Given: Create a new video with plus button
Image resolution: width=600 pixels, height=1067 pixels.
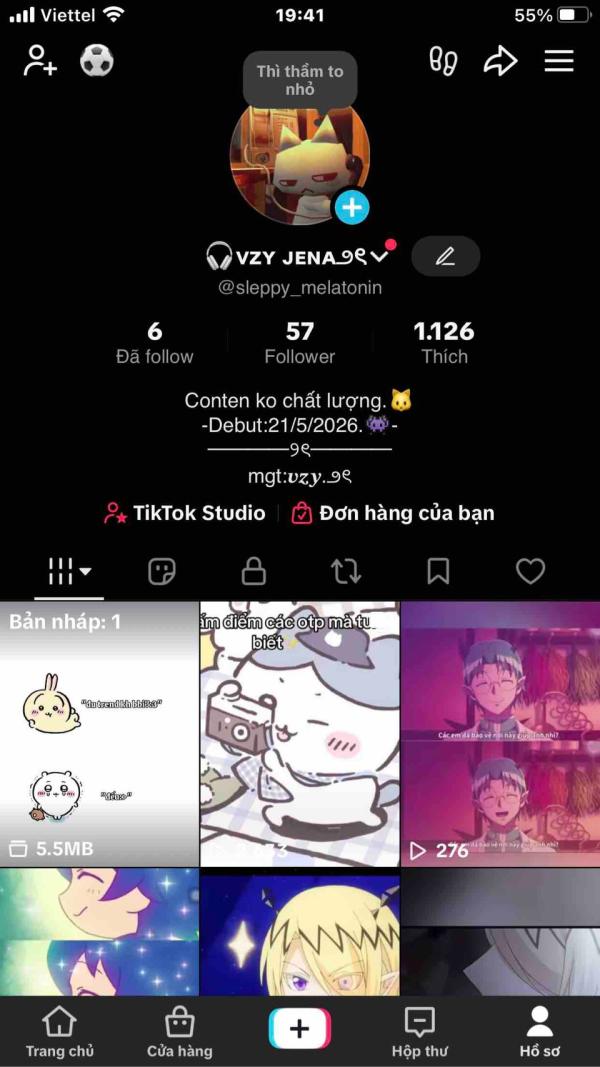Looking at the screenshot, I should (x=300, y=1028).
